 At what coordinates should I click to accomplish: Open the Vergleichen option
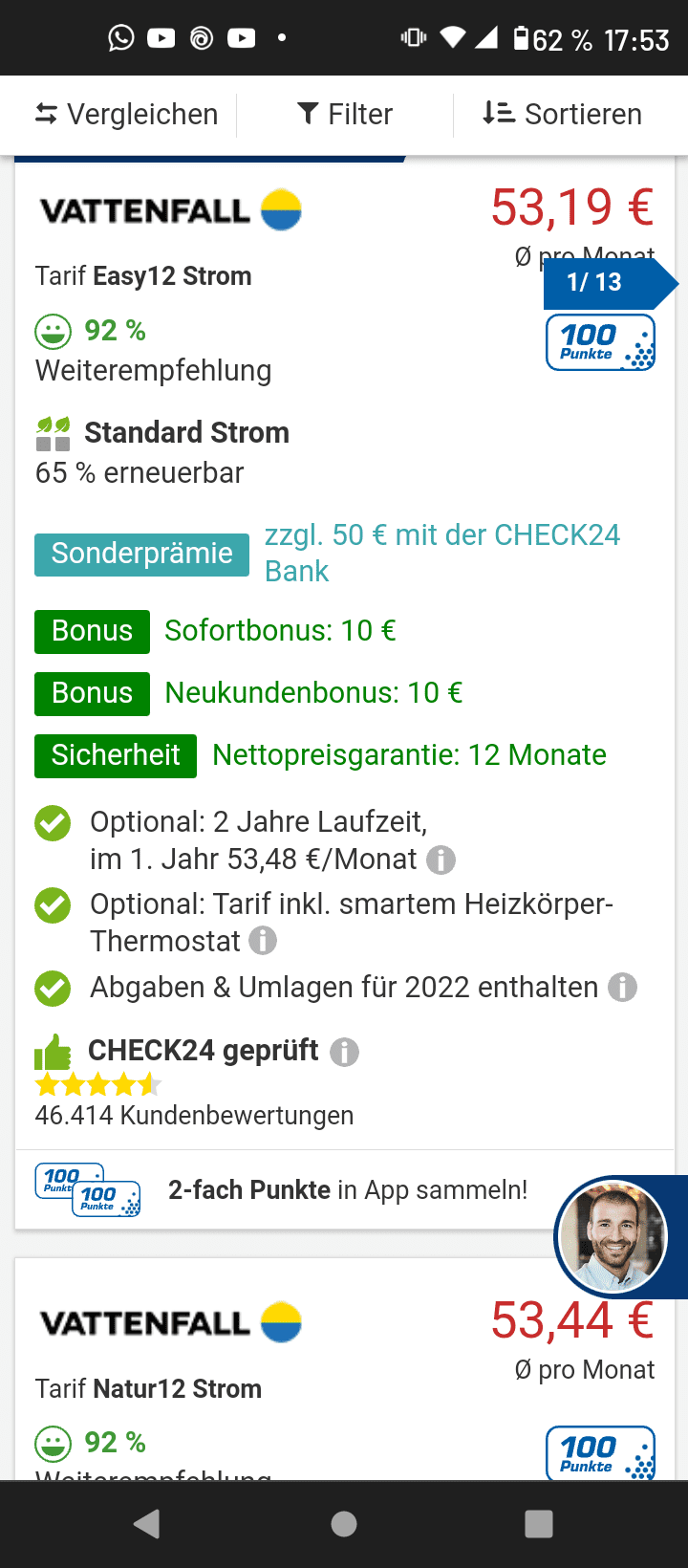pyautogui.click(x=126, y=115)
